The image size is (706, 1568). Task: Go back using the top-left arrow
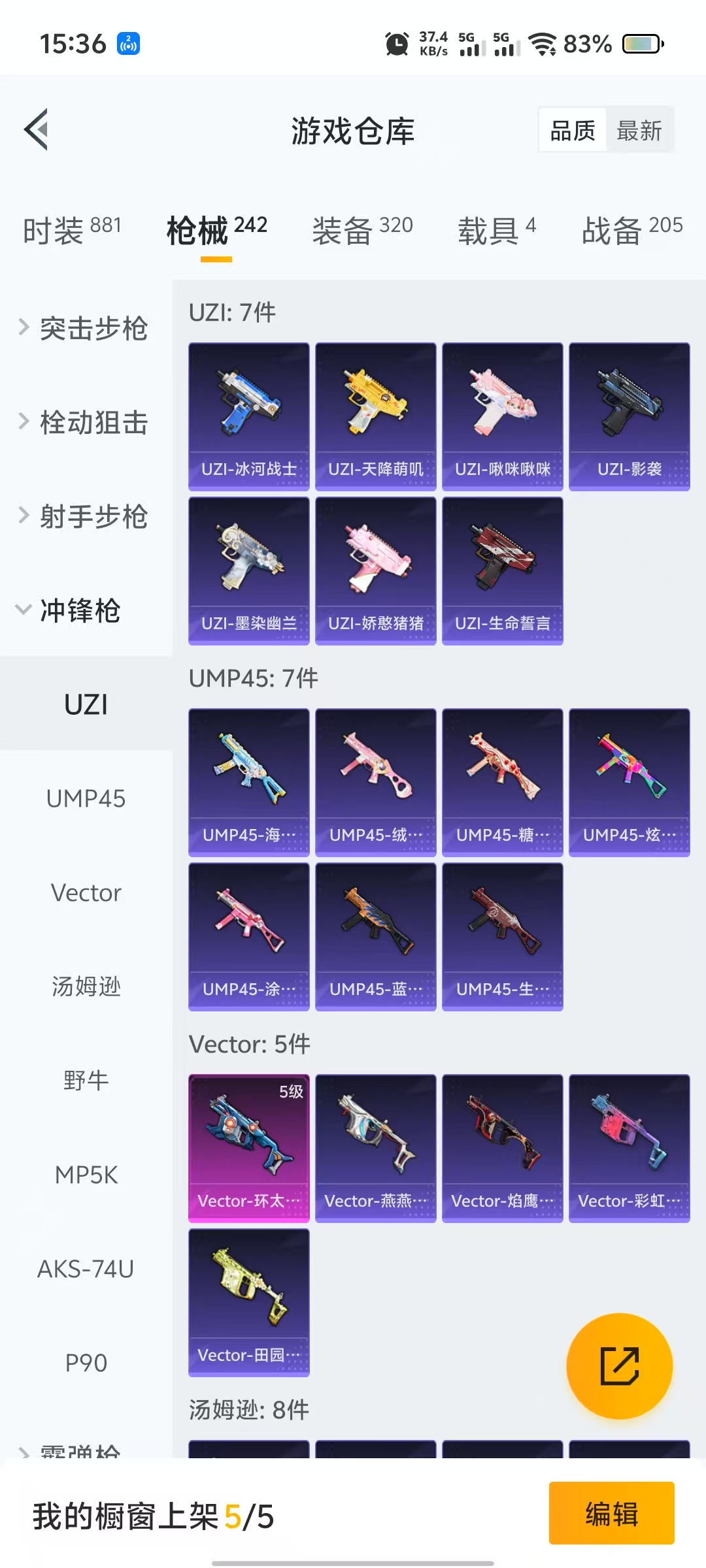pos(37,129)
